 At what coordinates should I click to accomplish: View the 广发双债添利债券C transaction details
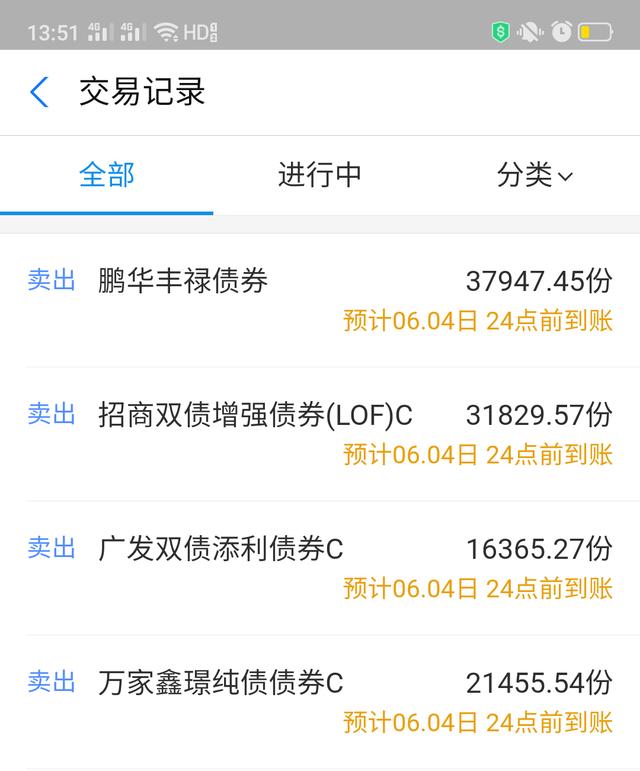tap(320, 567)
